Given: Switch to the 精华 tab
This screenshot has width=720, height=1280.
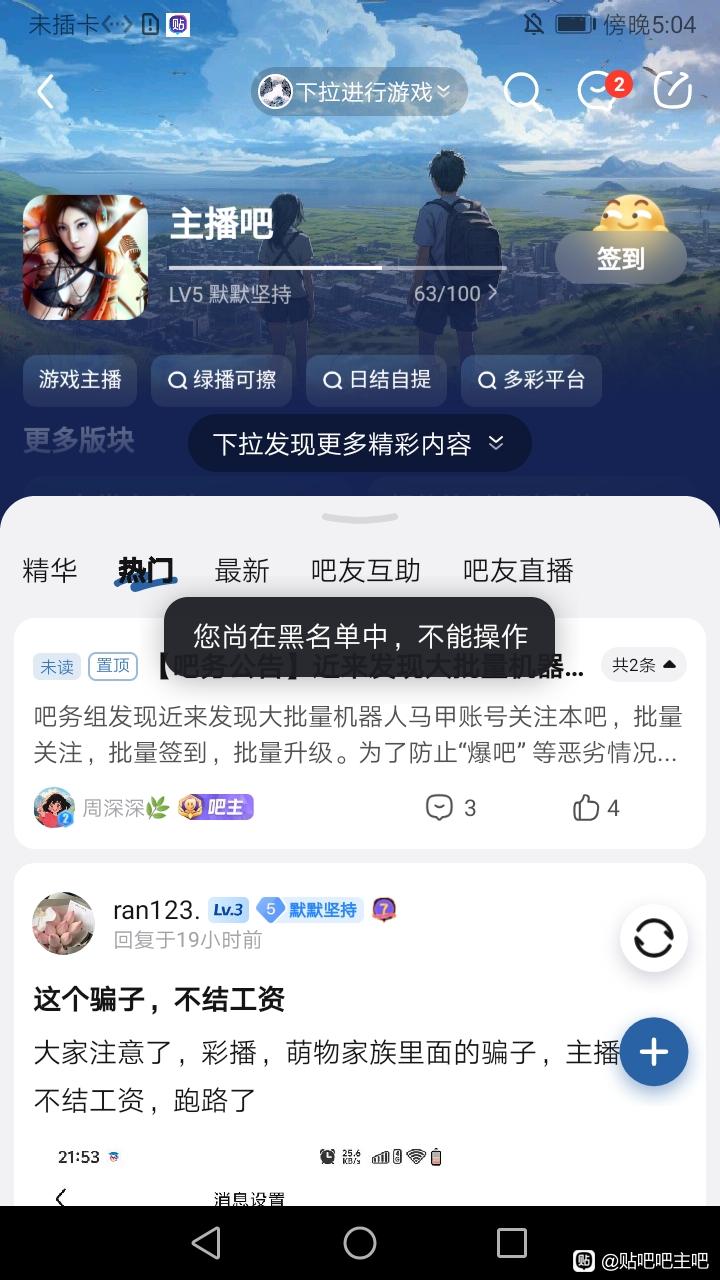Looking at the screenshot, I should 50,571.
